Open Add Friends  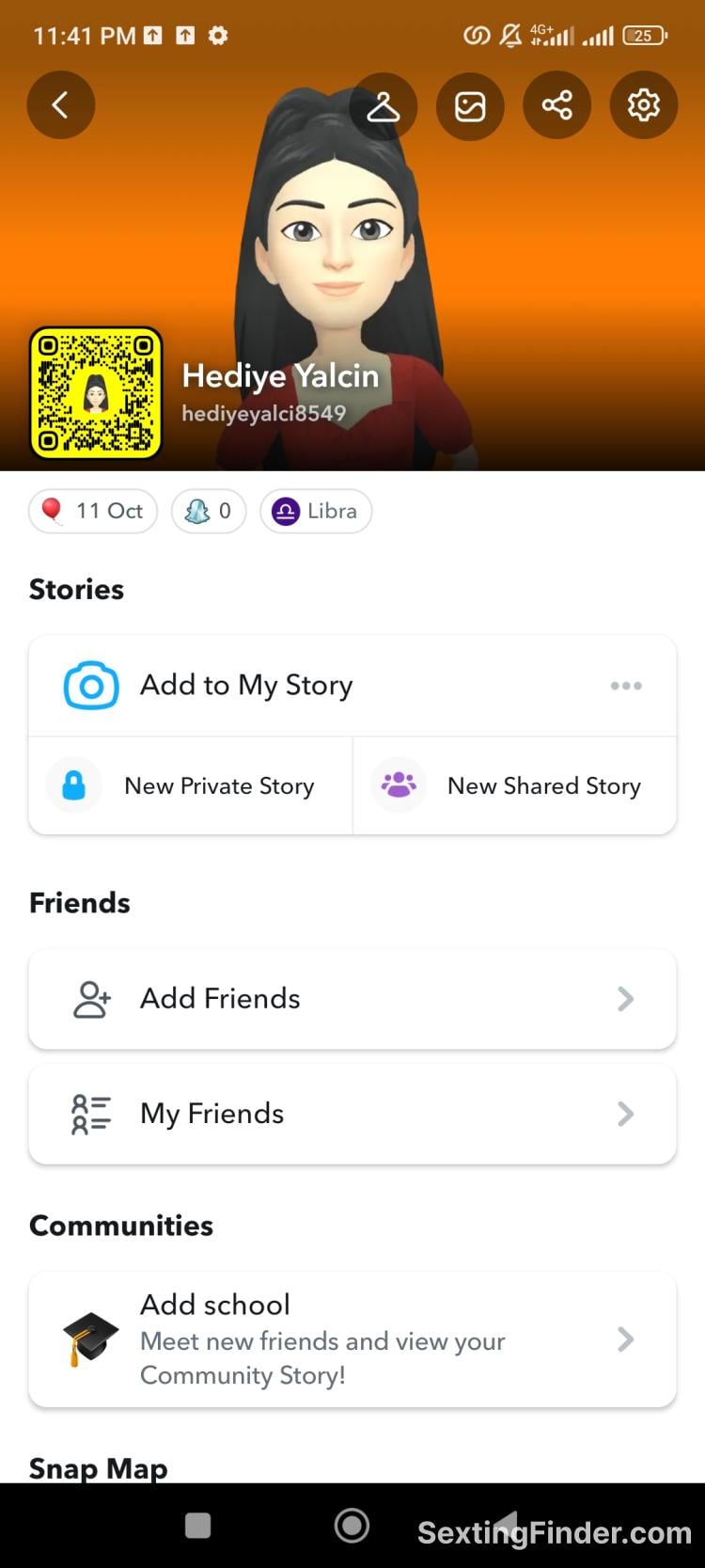[x=352, y=999]
